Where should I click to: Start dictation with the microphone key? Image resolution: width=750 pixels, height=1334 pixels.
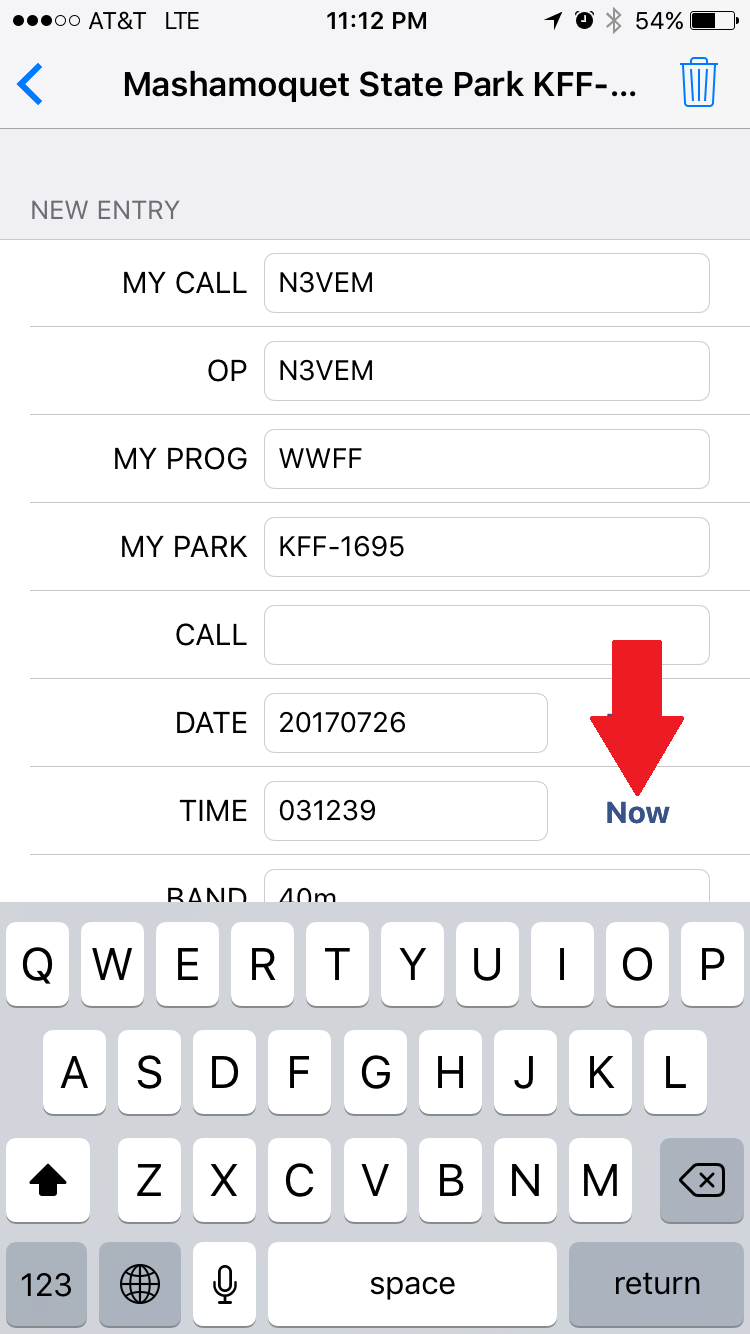click(x=225, y=1284)
